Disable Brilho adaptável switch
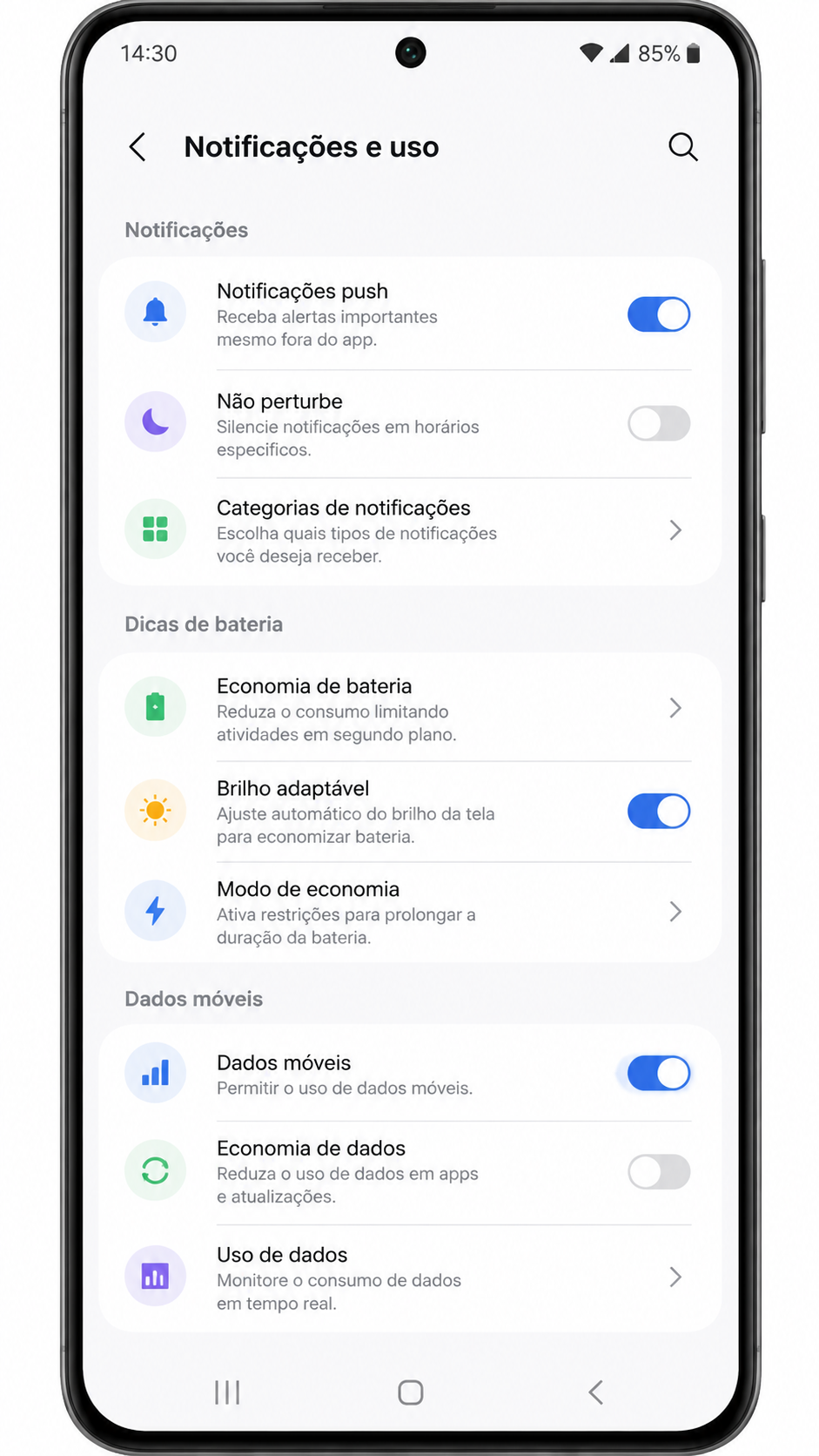The height and width of the screenshot is (1456, 819). 659,811
